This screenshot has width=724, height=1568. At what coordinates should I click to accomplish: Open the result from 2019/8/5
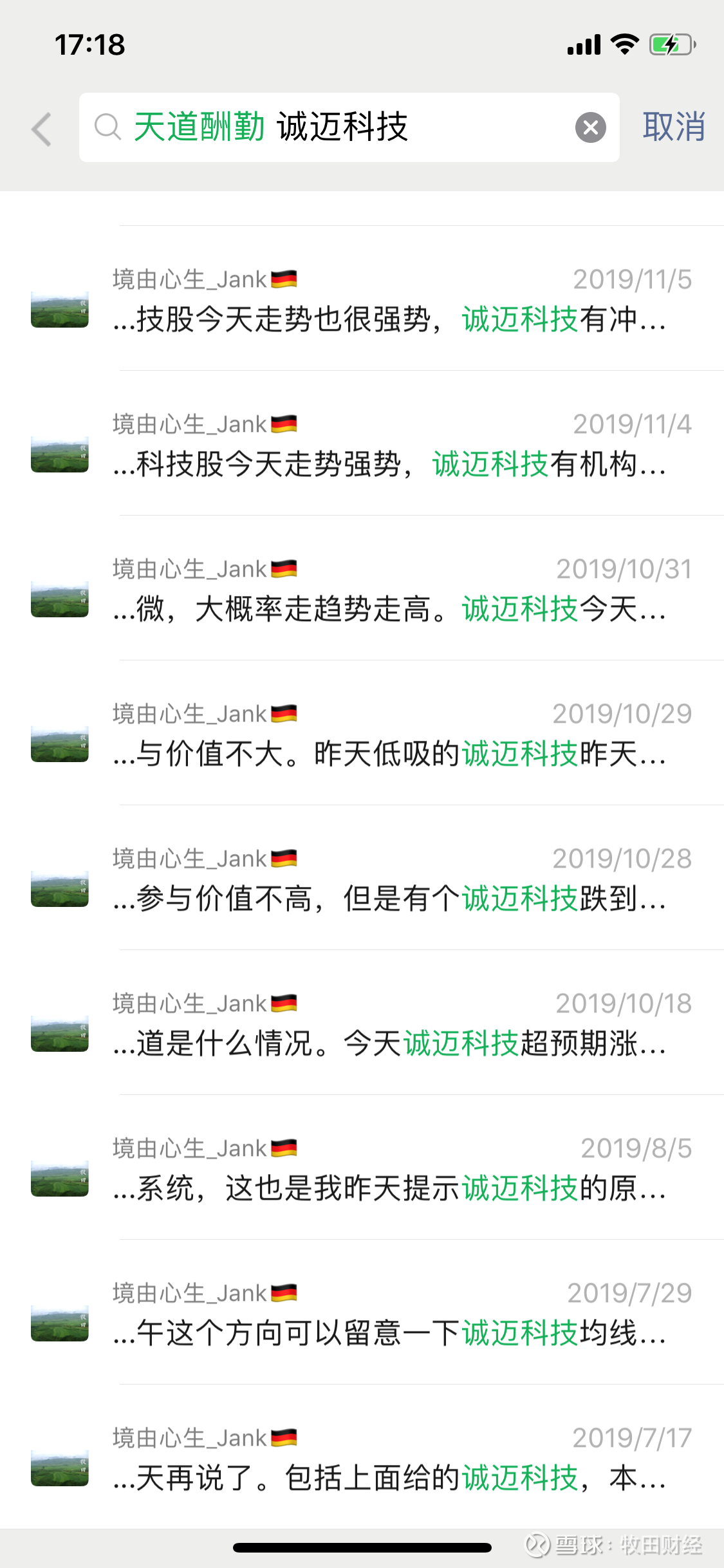click(x=362, y=1167)
